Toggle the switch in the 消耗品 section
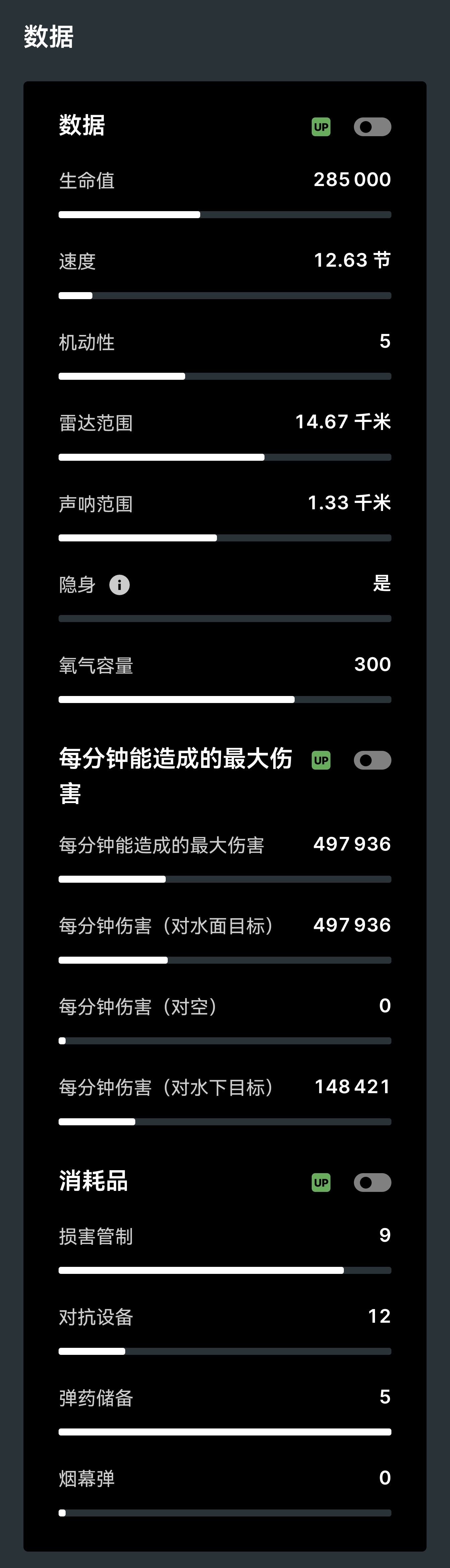Screen dimensions: 450x1568 pyautogui.click(x=372, y=1182)
